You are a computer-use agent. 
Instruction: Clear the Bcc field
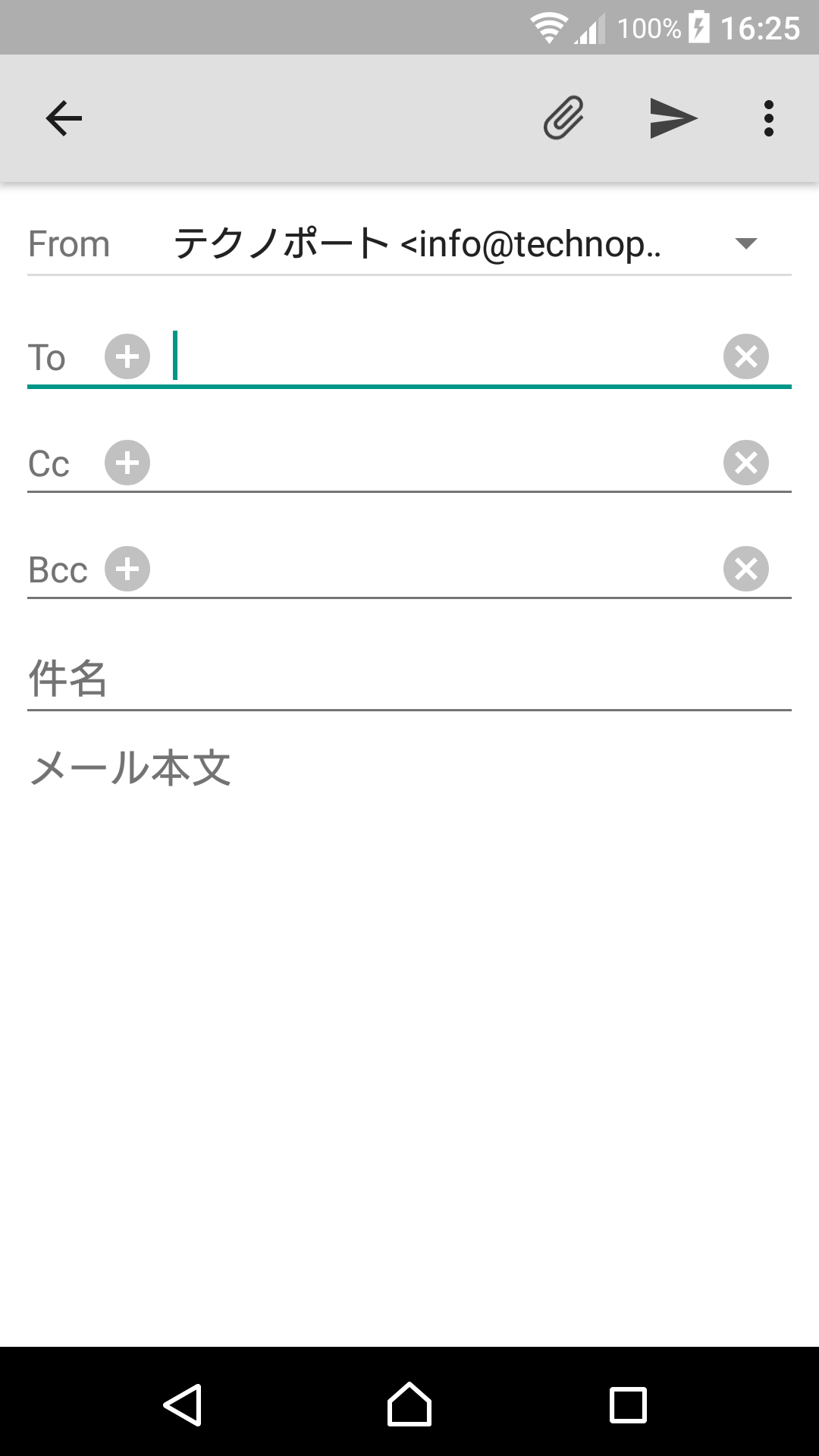click(746, 569)
